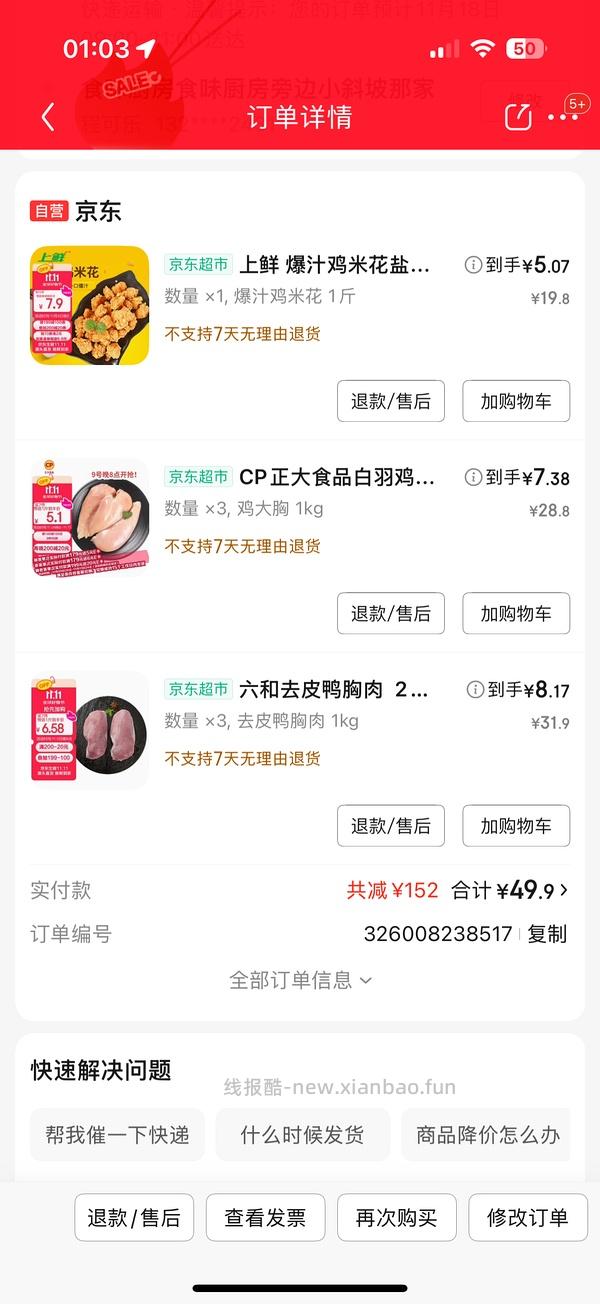View 六和去皮鸭胸肉 product thumbnail
The height and width of the screenshot is (1304, 600).
(89, 730)
